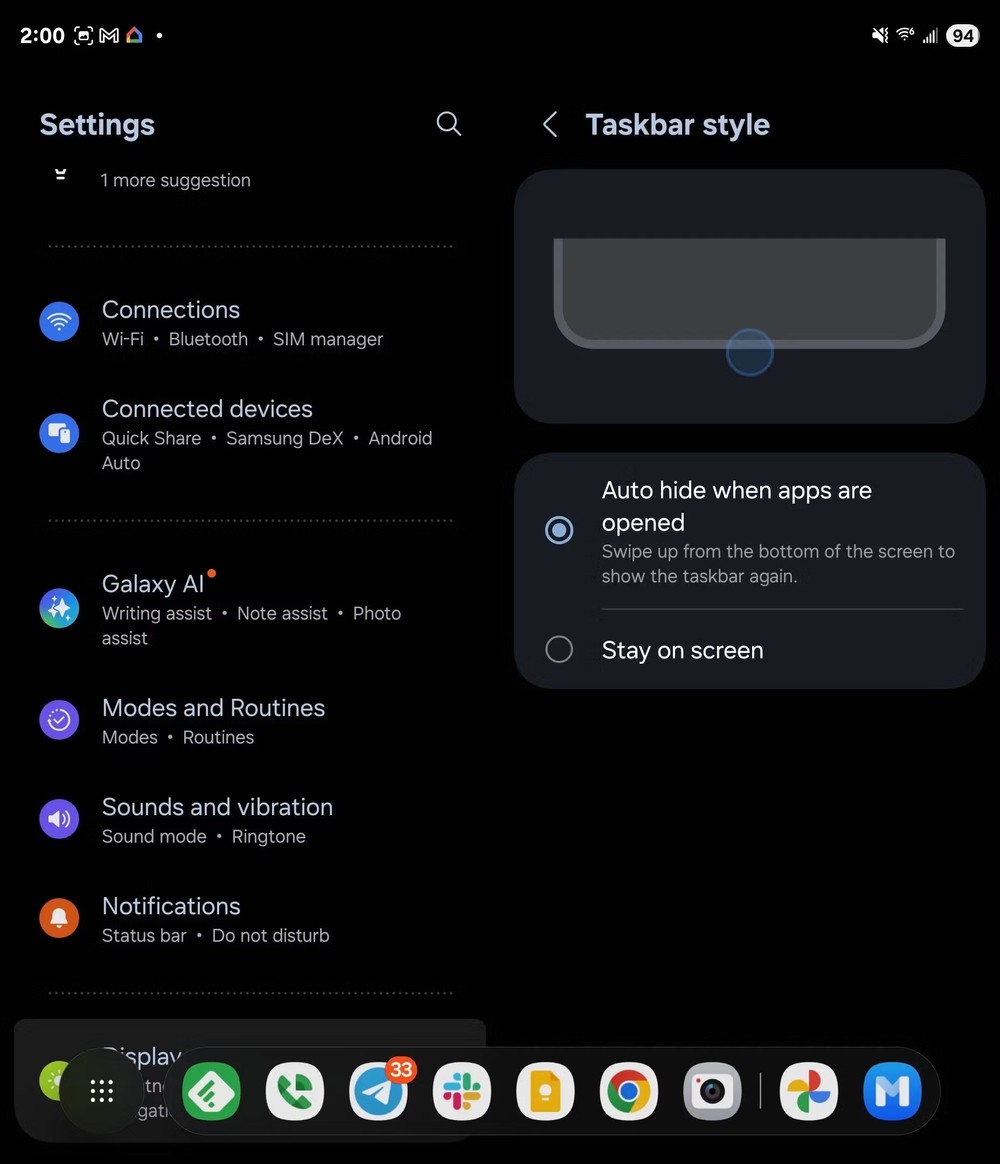Go back from Taskbar style
This screenshot has width=1000, height=1164.
click(x=550, y=125)
